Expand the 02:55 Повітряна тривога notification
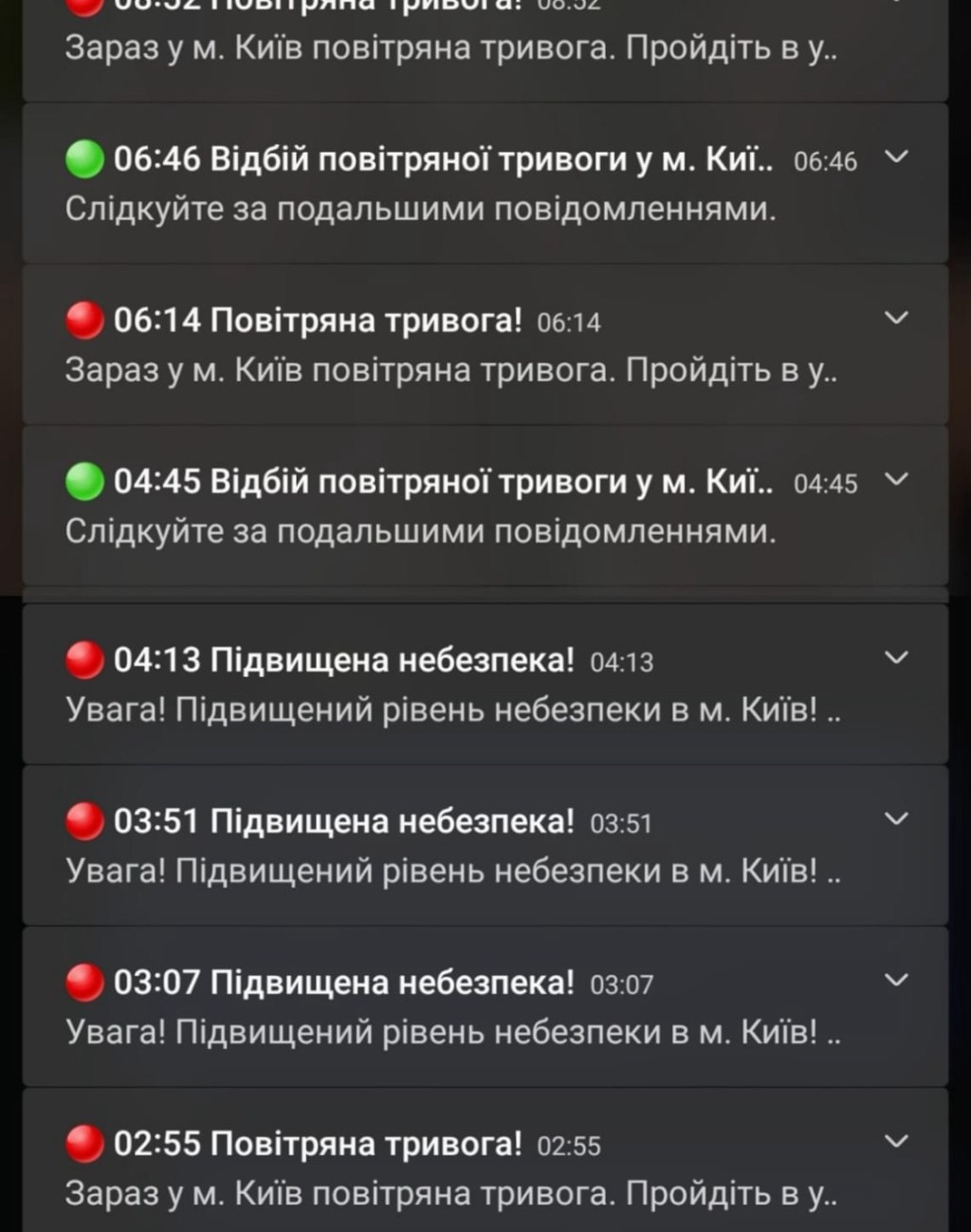 click(896, 1141)
